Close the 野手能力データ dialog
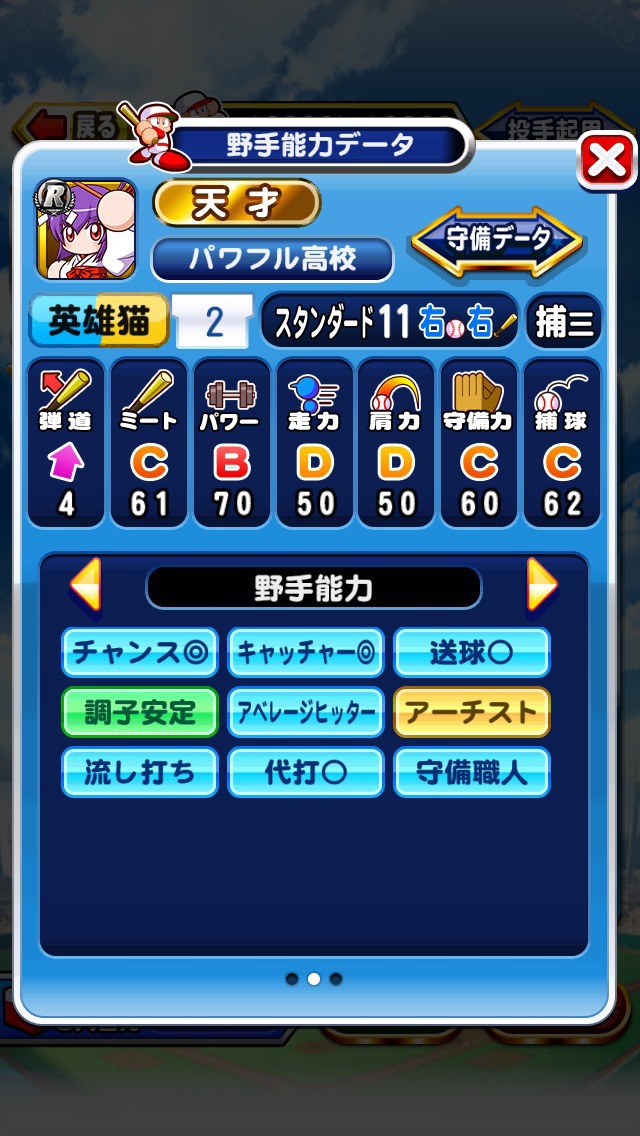Viewport: 640px width, 1136px height. pos(607,161)
